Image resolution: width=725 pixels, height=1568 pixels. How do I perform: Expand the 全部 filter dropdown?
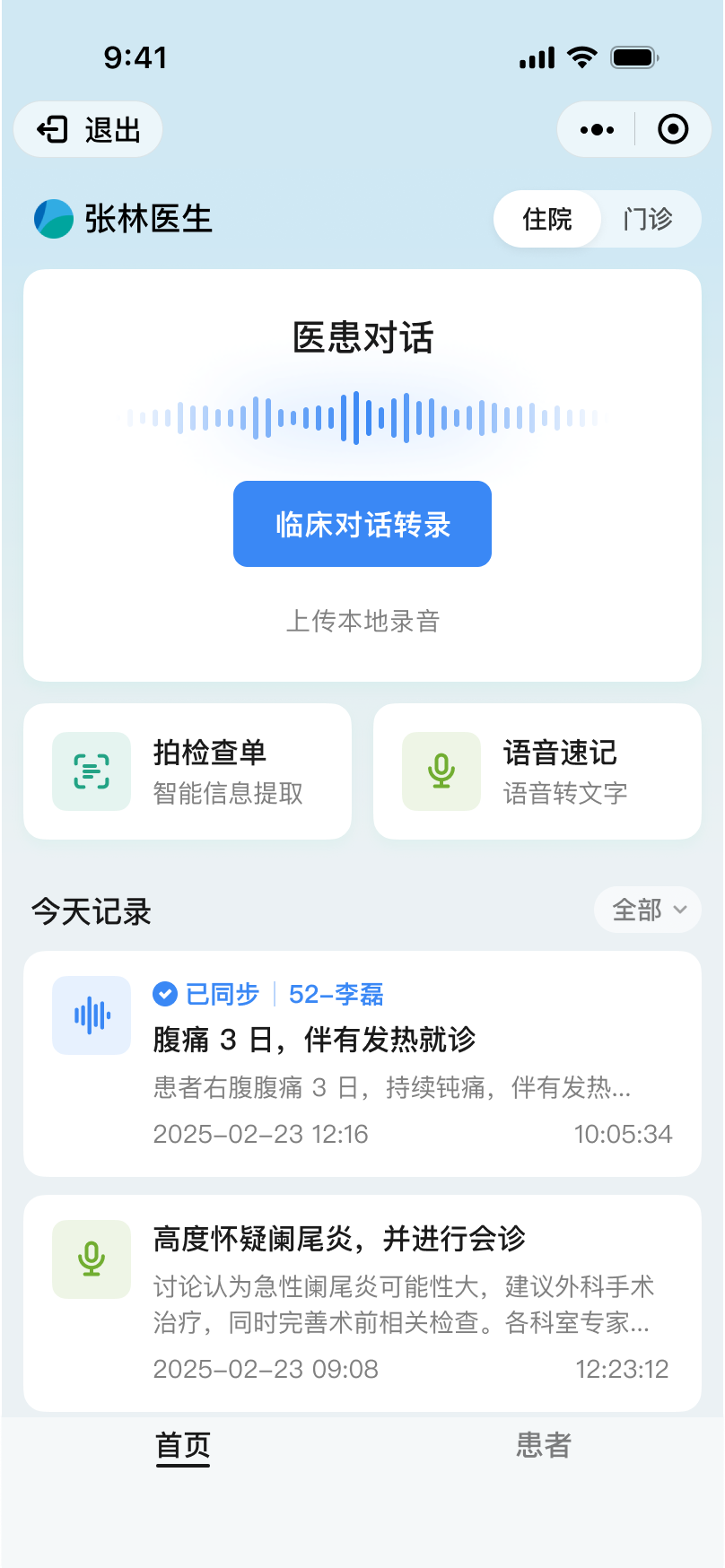click(648, 910)
